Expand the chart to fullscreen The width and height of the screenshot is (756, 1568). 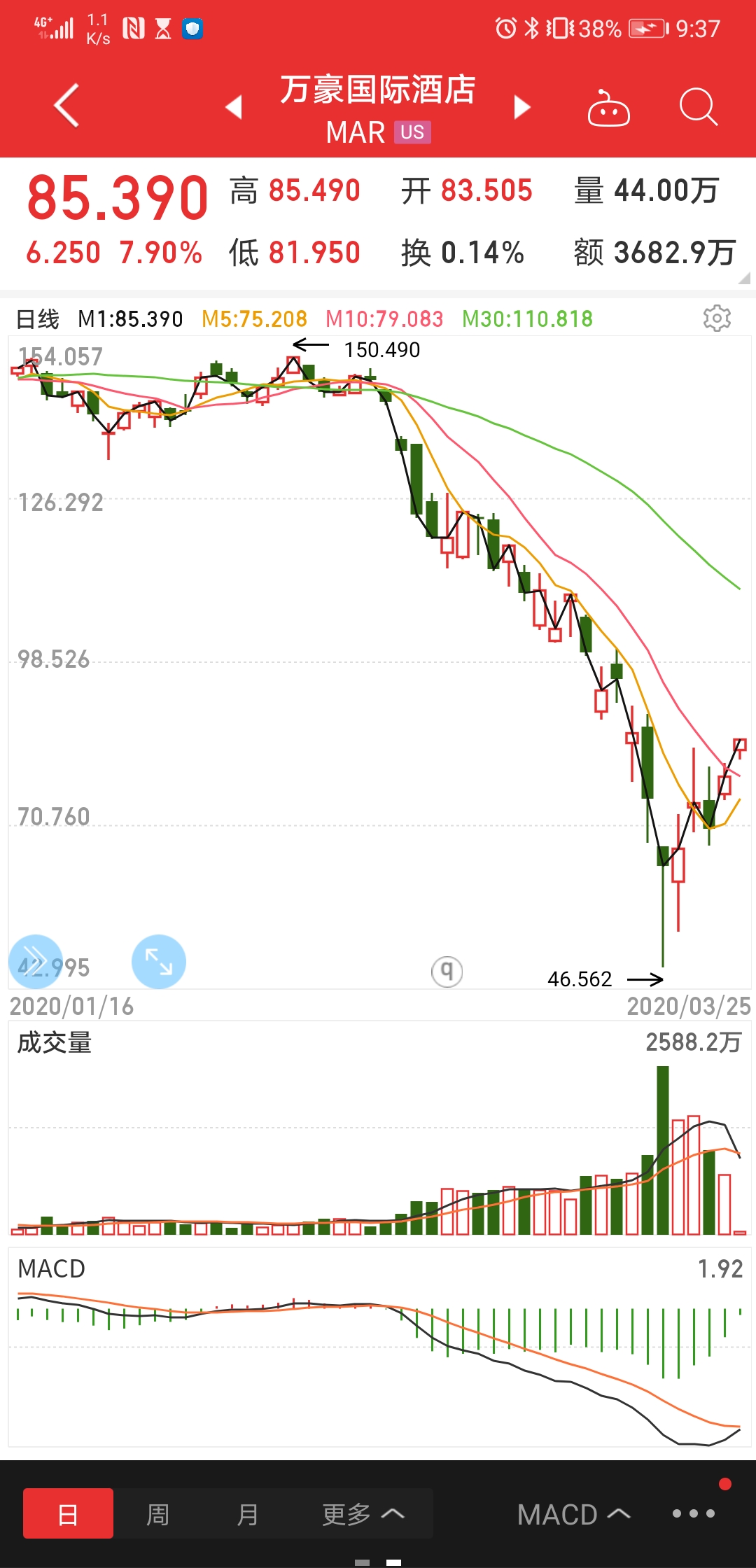tap(159, 962)
